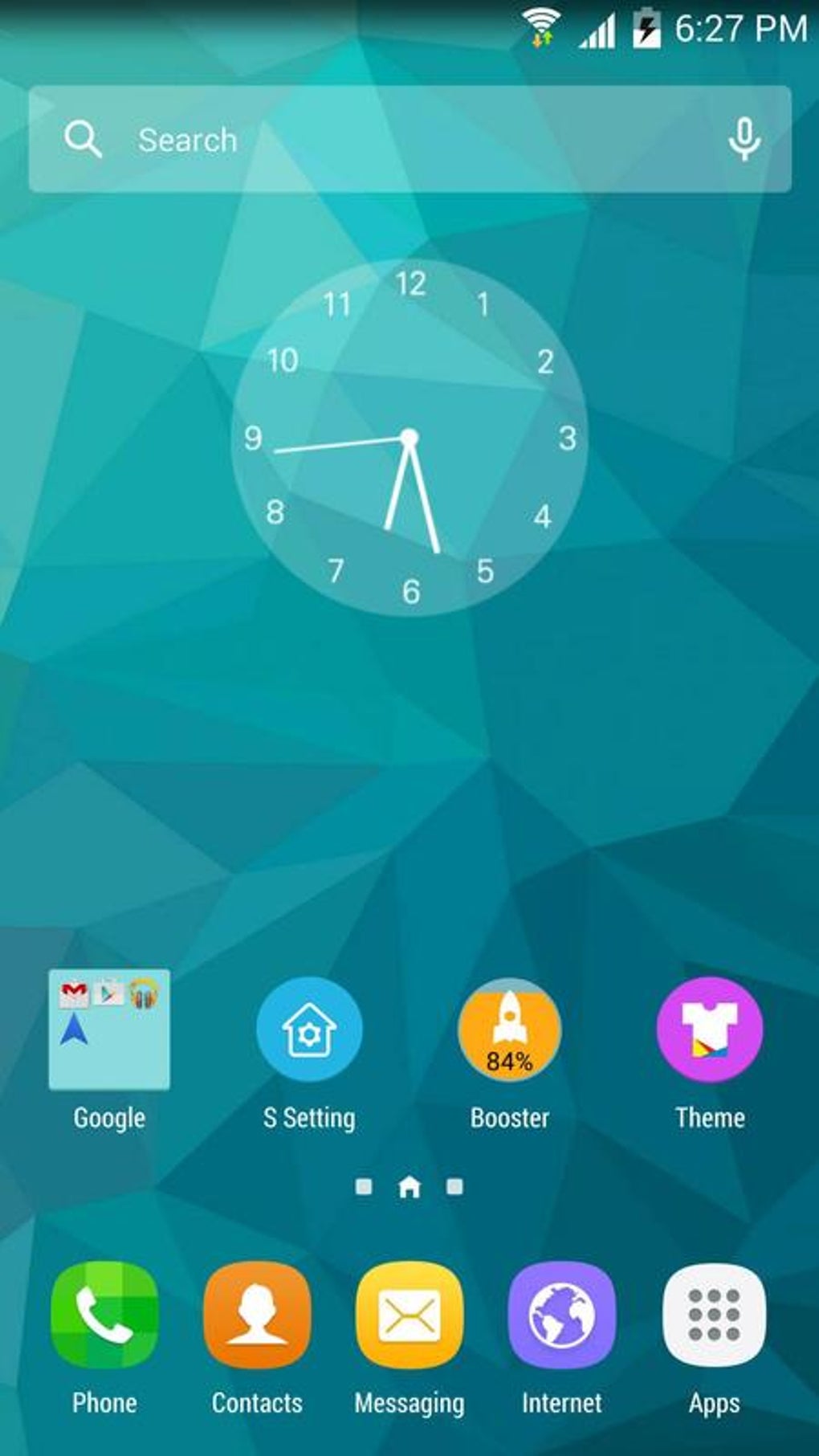This screenshot has height=1456, width=819.
Task: Open the Phone dialer
Action: [x=104, y=1315]
